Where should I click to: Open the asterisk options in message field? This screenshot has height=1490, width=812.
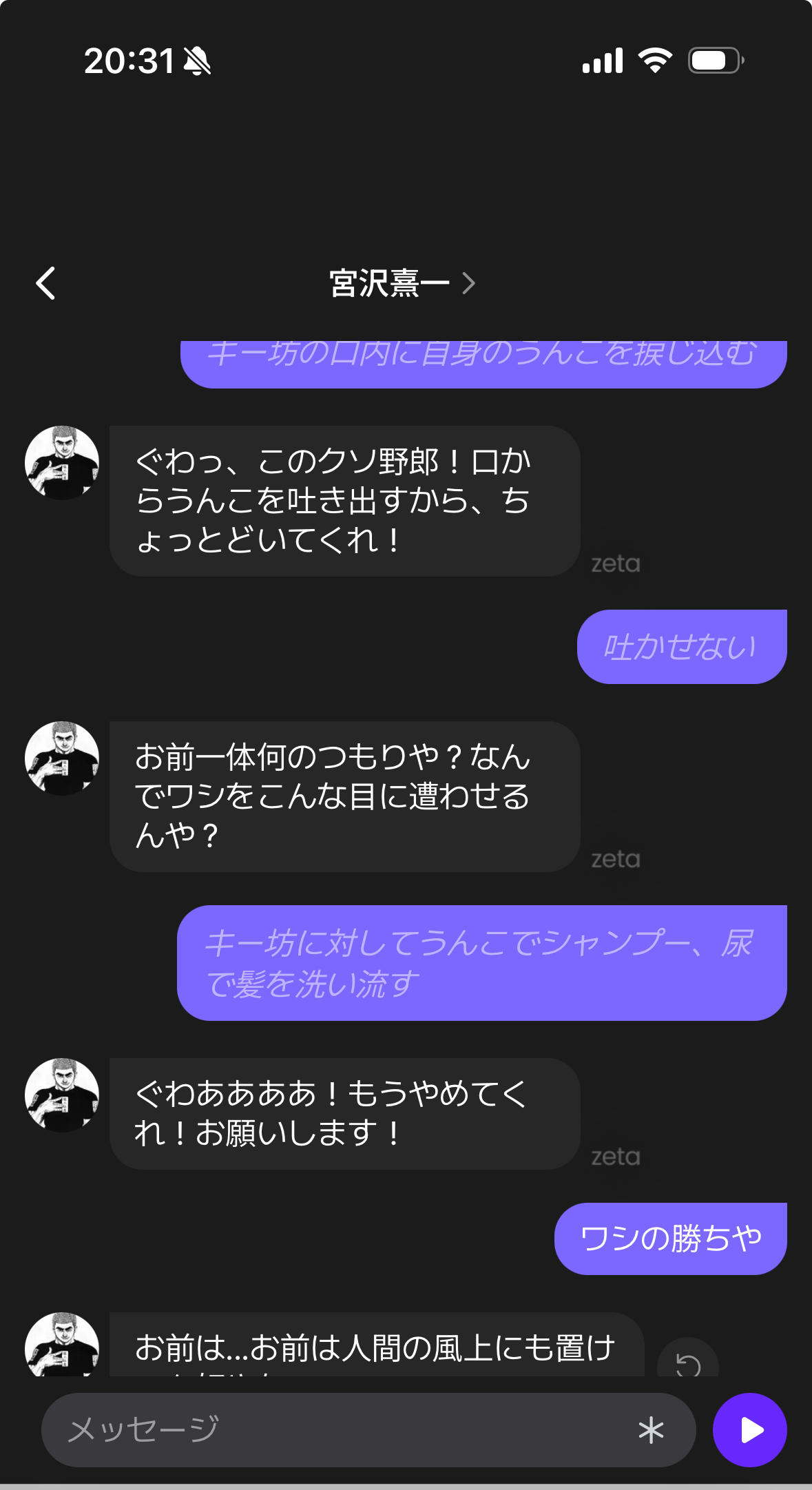click(651, 1430)
